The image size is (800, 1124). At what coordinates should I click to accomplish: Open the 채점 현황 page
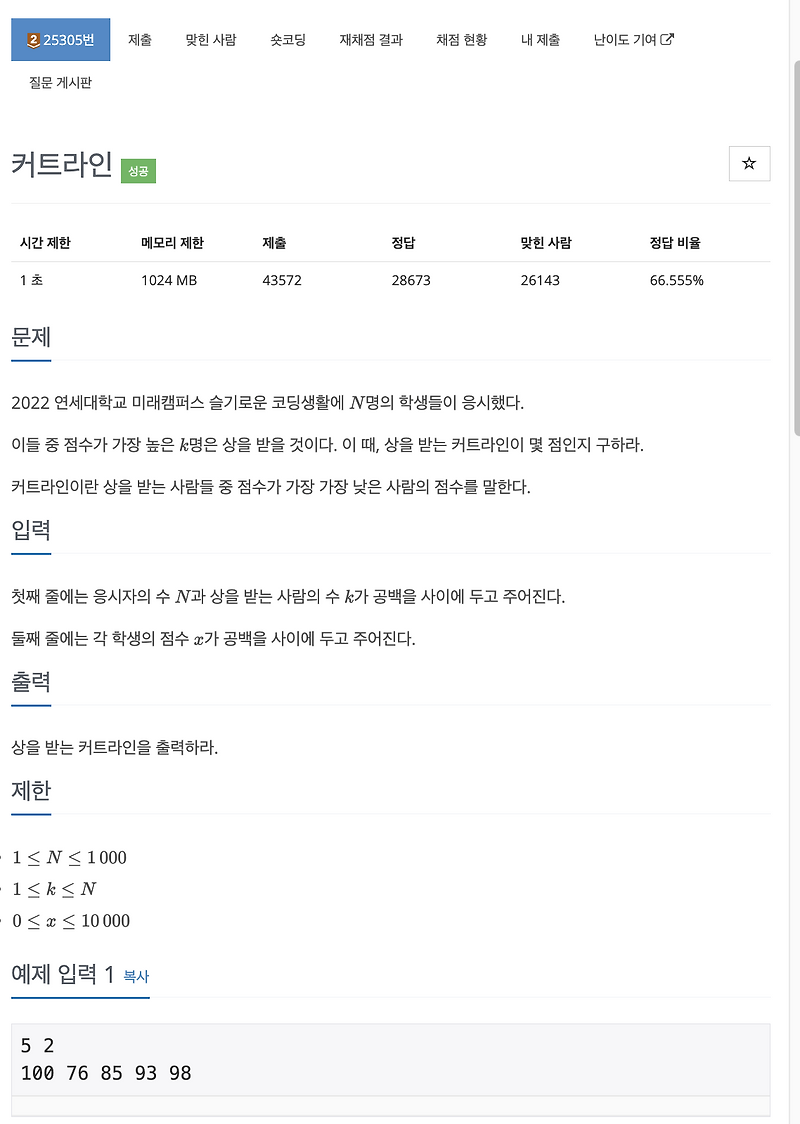click(x=461, y=40)
